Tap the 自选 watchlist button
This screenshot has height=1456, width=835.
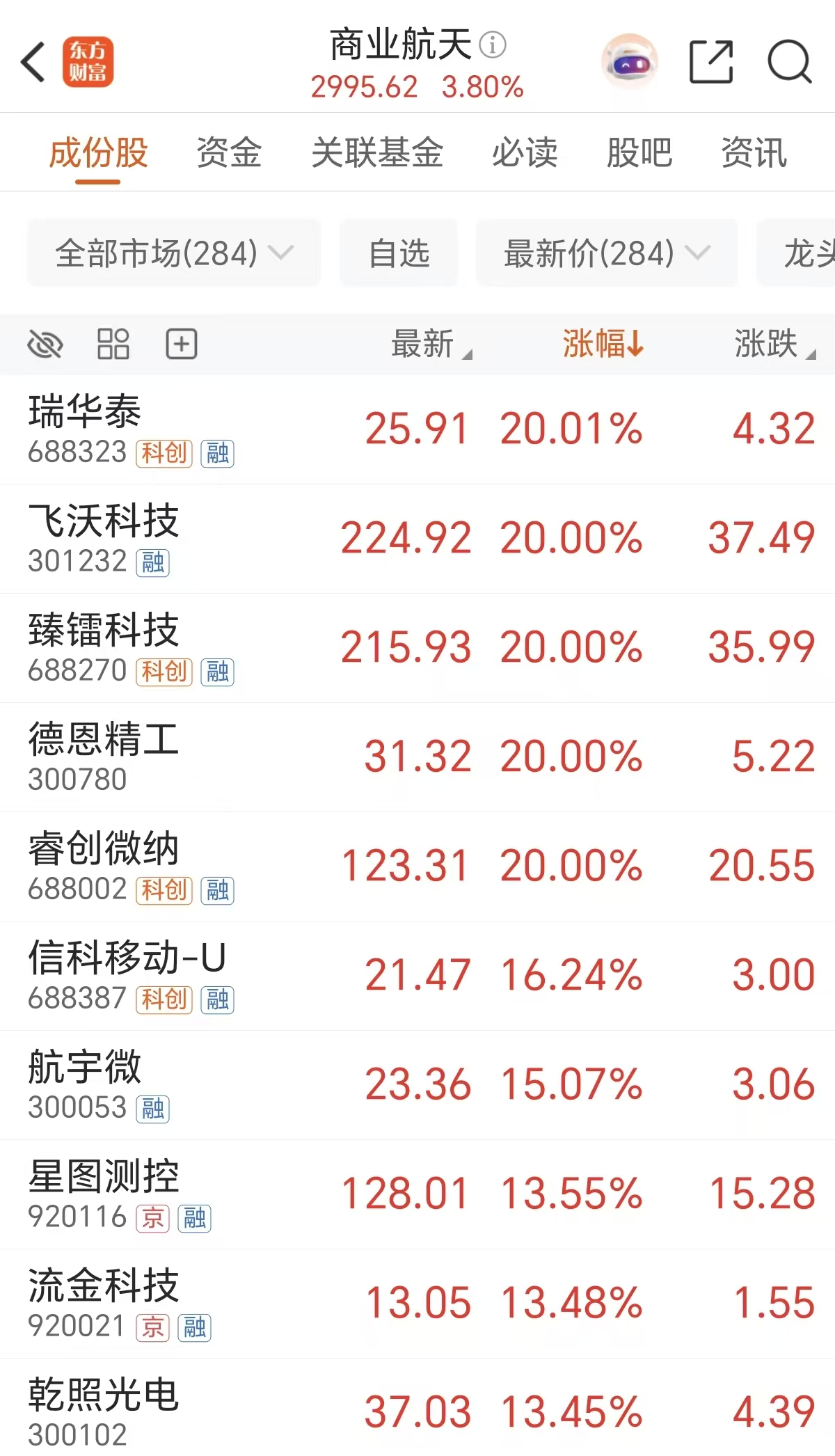(399, 253)
